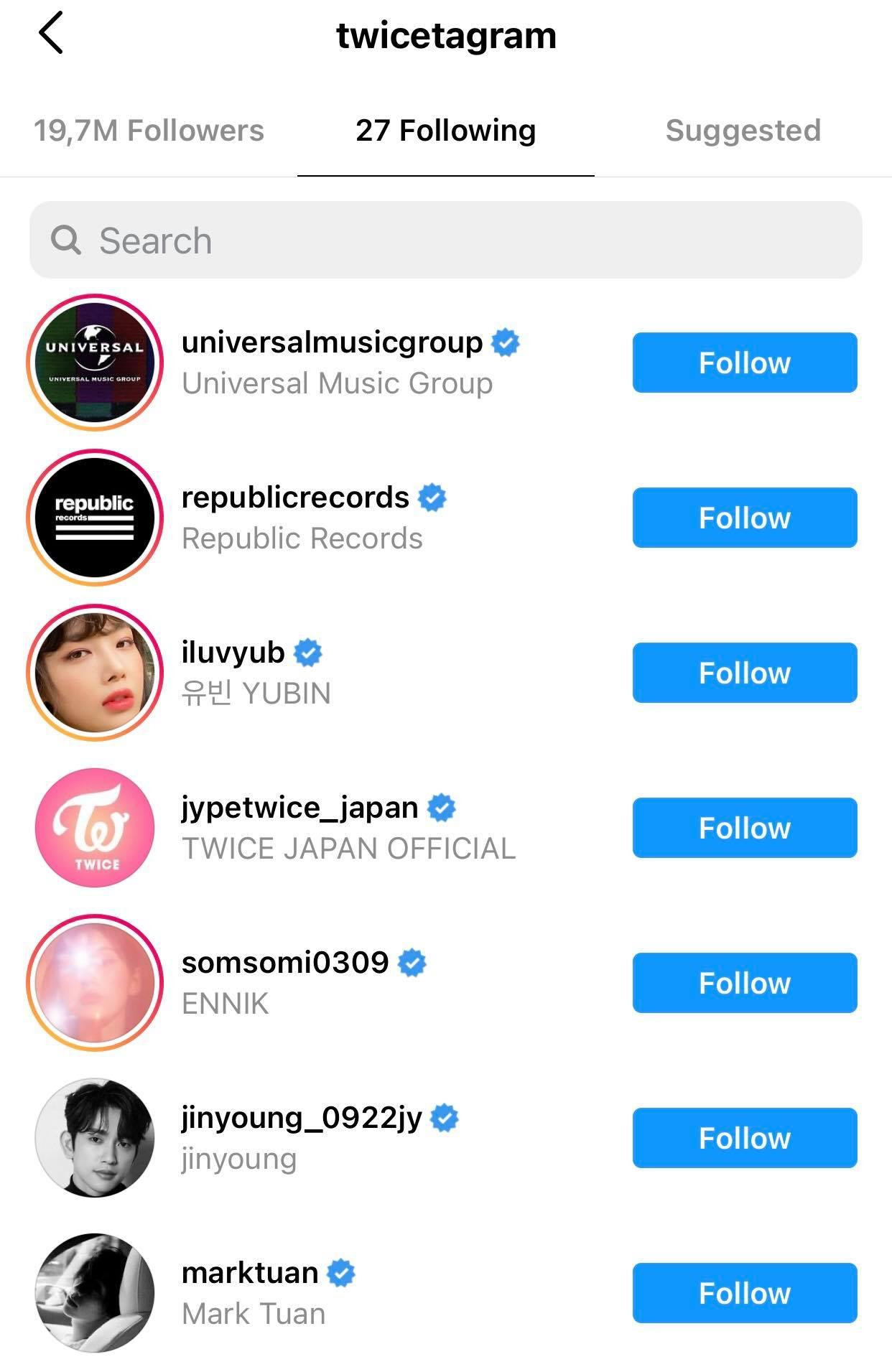892x1372 pixels.
Task: Open republicrecords' profile picture
Action: click(x=94, y=518)
